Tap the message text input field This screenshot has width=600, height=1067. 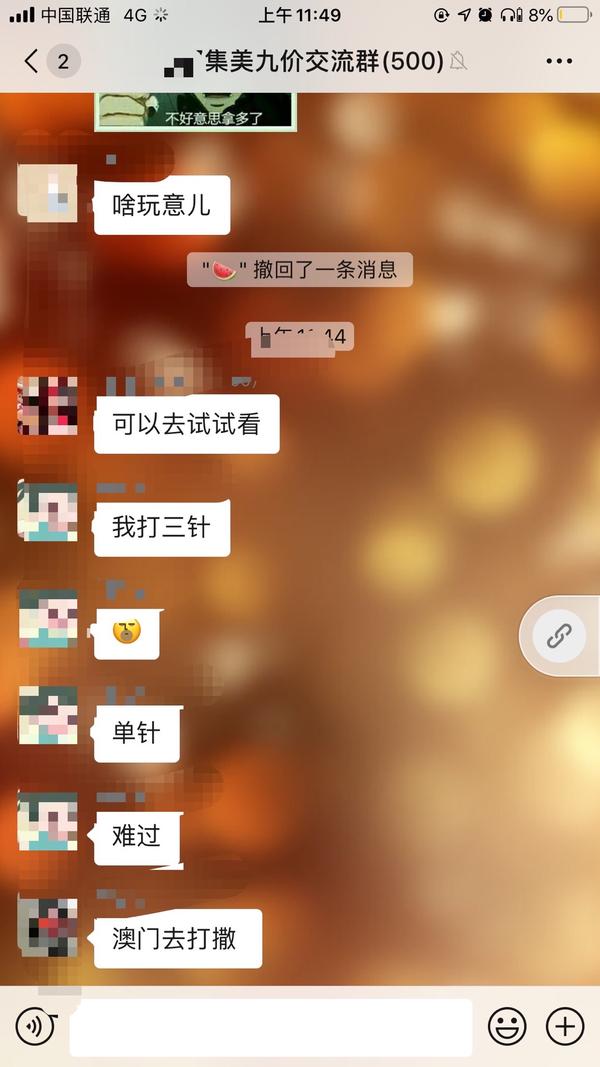270,1026
